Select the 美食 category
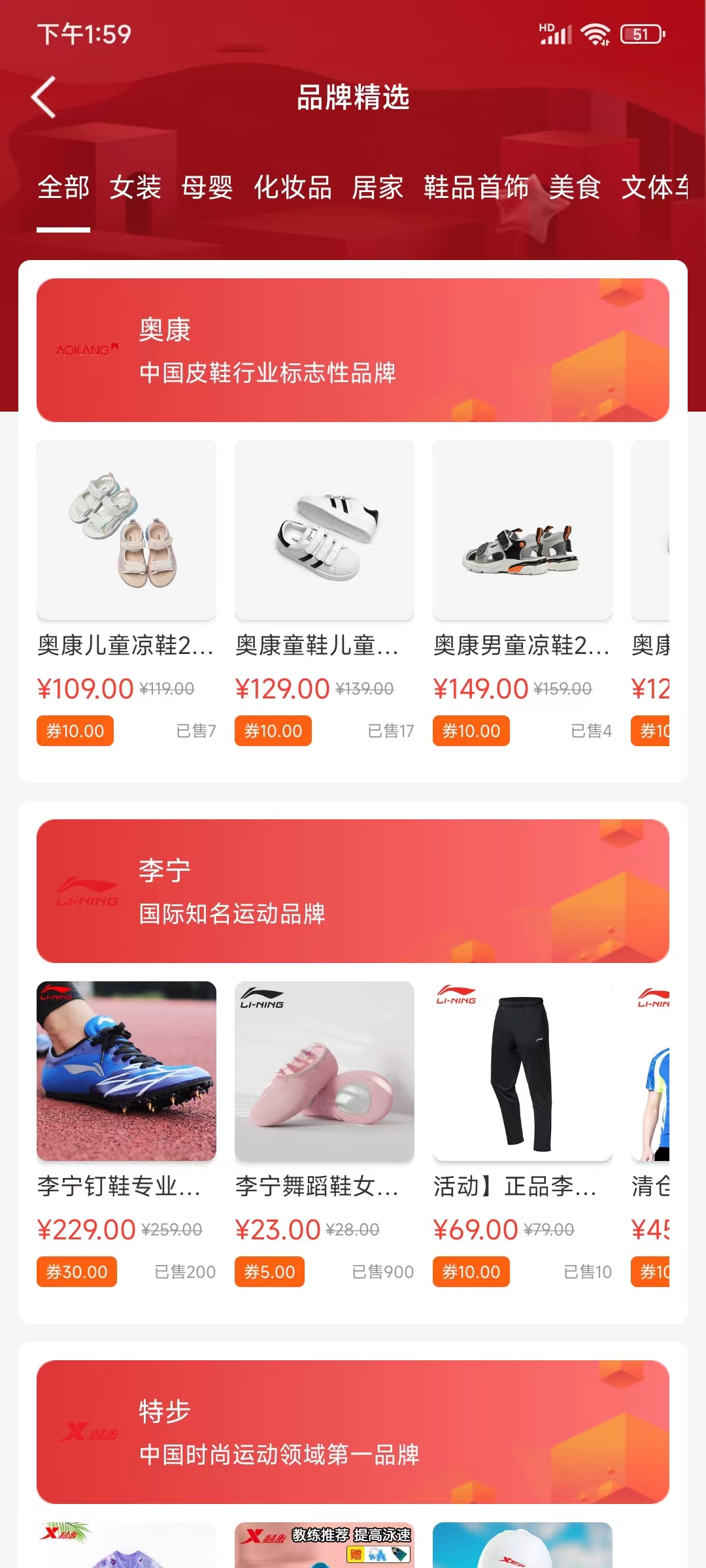The height and width of the screenshot is (1568, 706). 575,188
